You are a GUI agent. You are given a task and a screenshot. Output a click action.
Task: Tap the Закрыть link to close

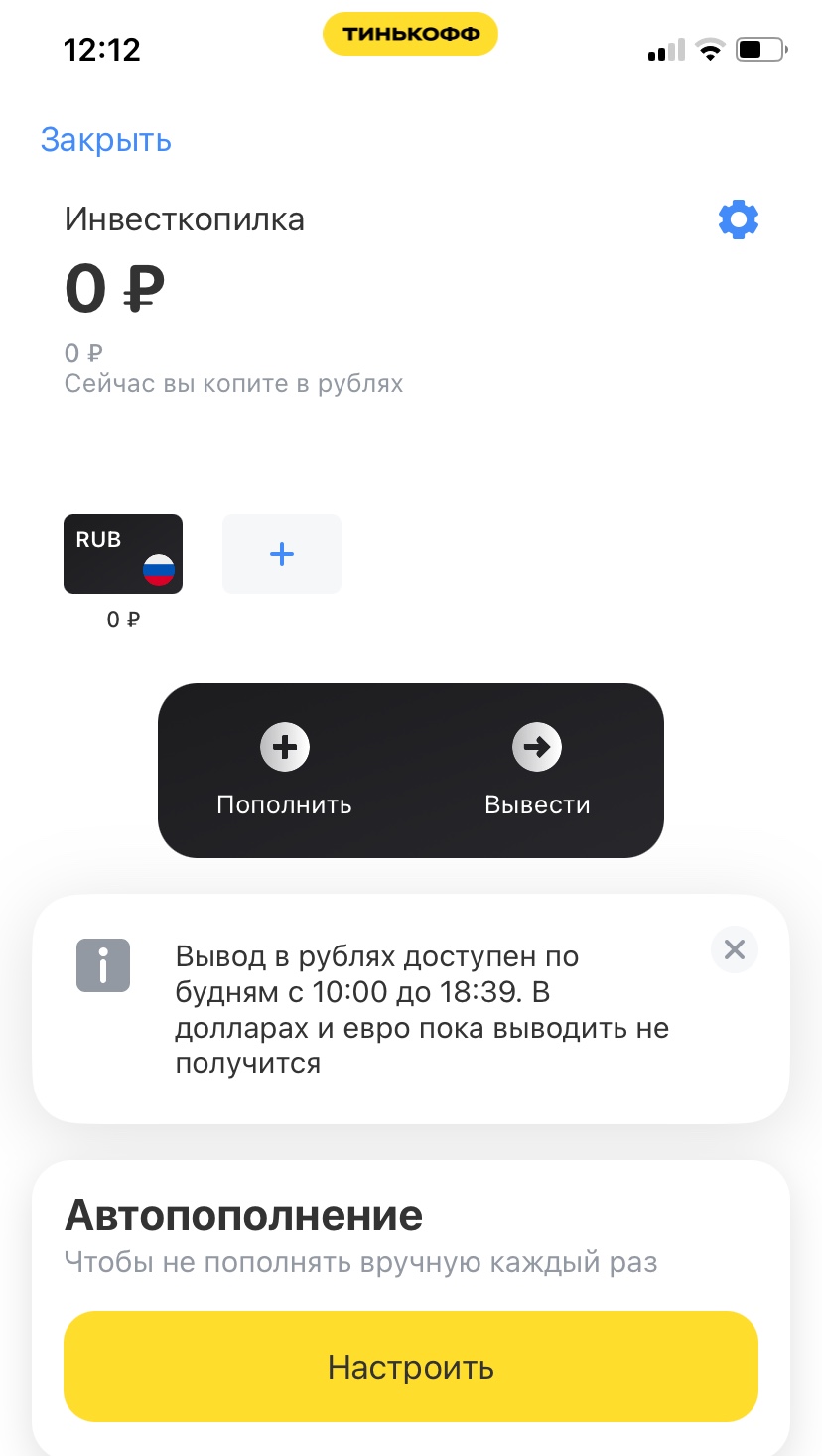pyautogui.click(x=106, y=140)
